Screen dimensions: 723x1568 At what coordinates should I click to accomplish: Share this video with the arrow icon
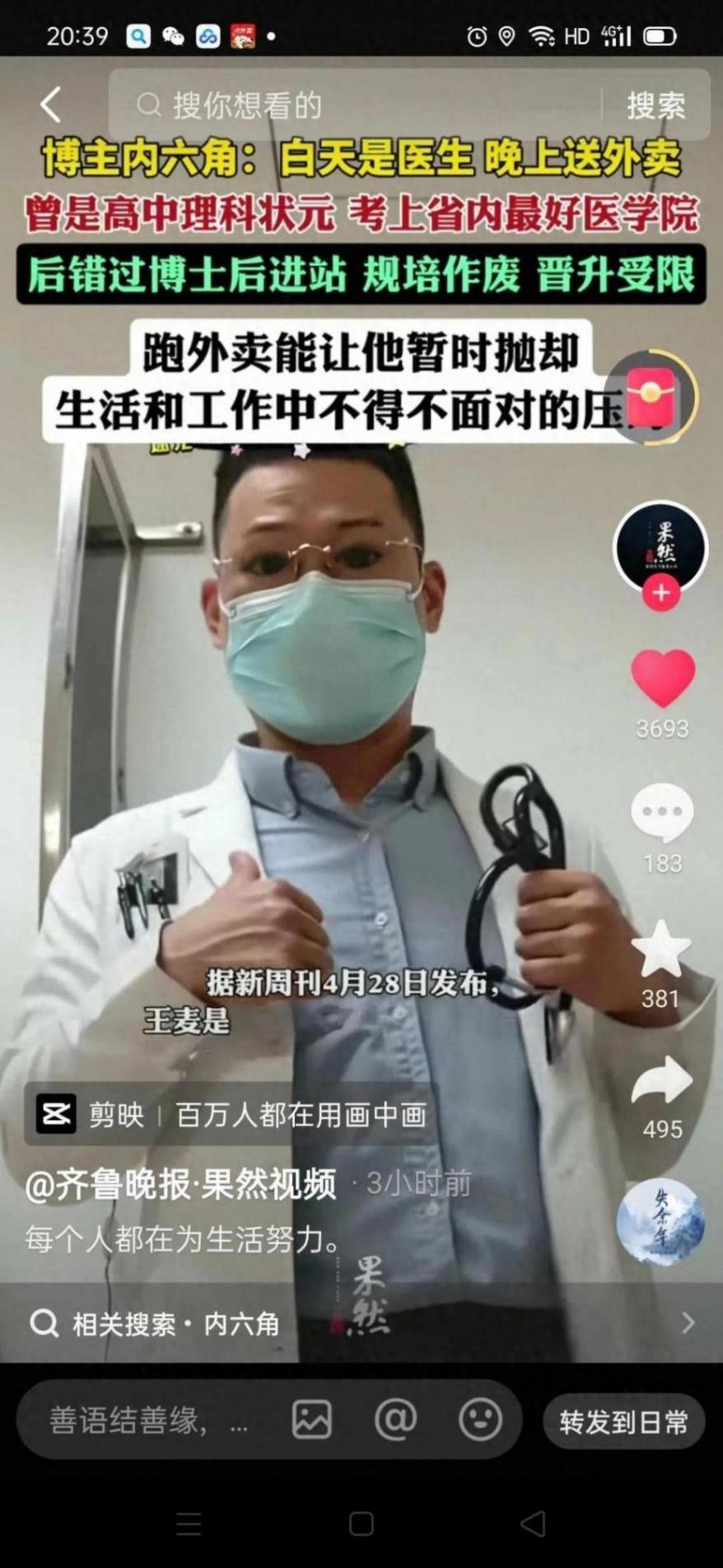click(x=662, y=1080)
